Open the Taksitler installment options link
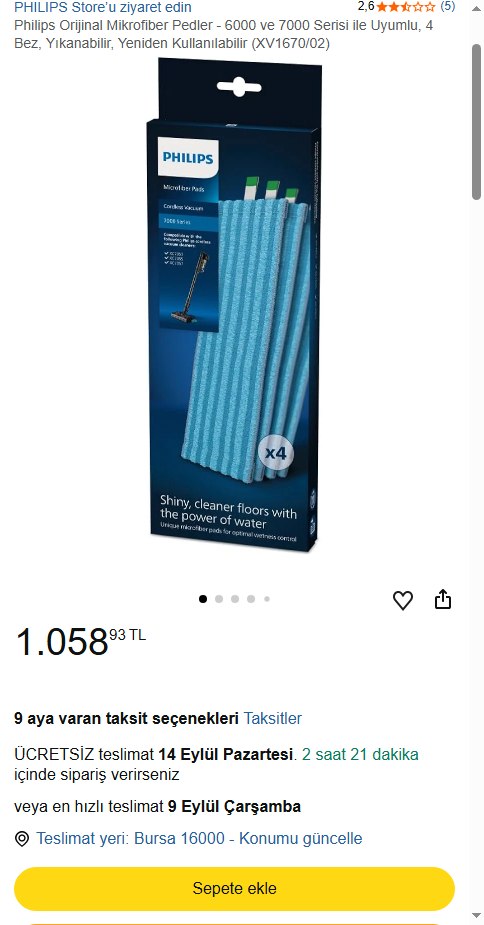This screenshot has height=925, width=484. click(x=273, y=719)
